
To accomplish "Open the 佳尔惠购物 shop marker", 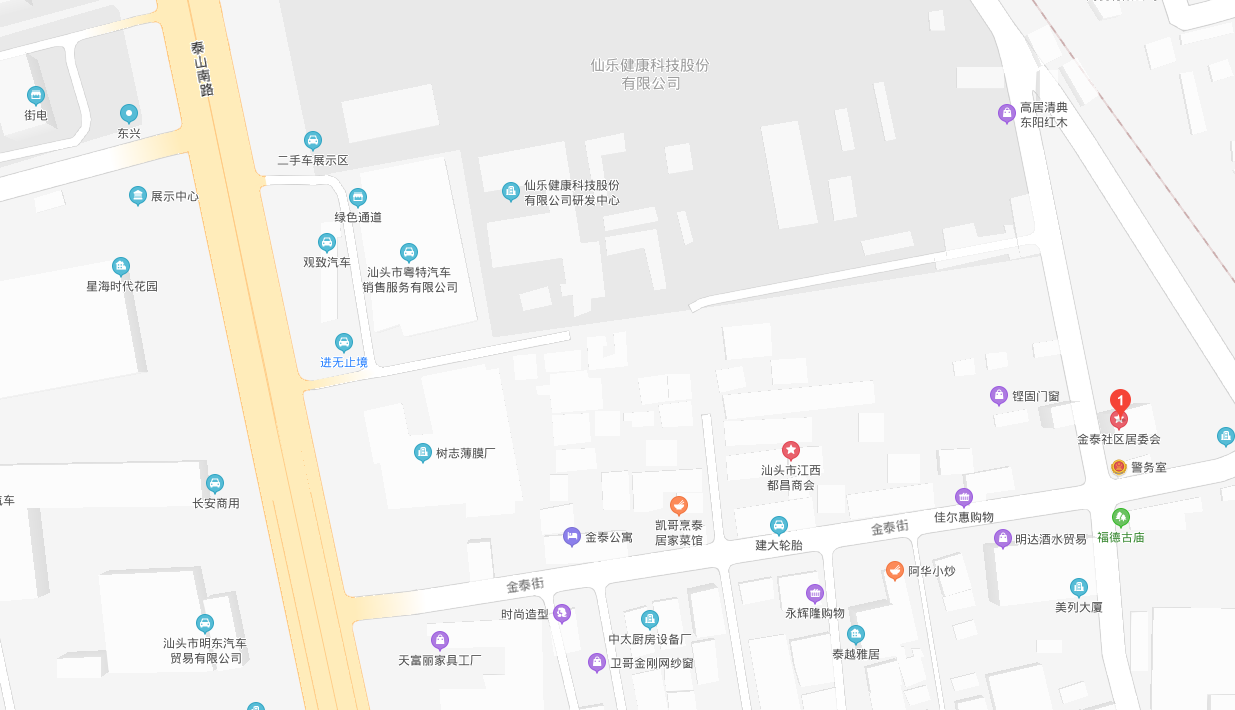I will [964, 497].
